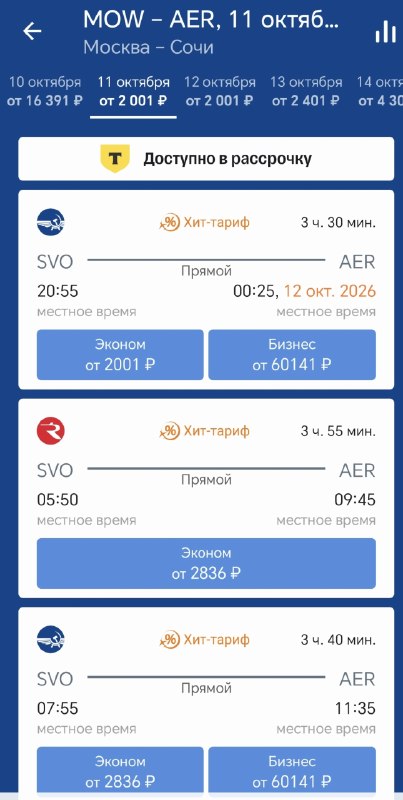The width and height of the screenshot is (403, 800).
Task: Select the 10 октября date tab
Action: click(45, 91)
